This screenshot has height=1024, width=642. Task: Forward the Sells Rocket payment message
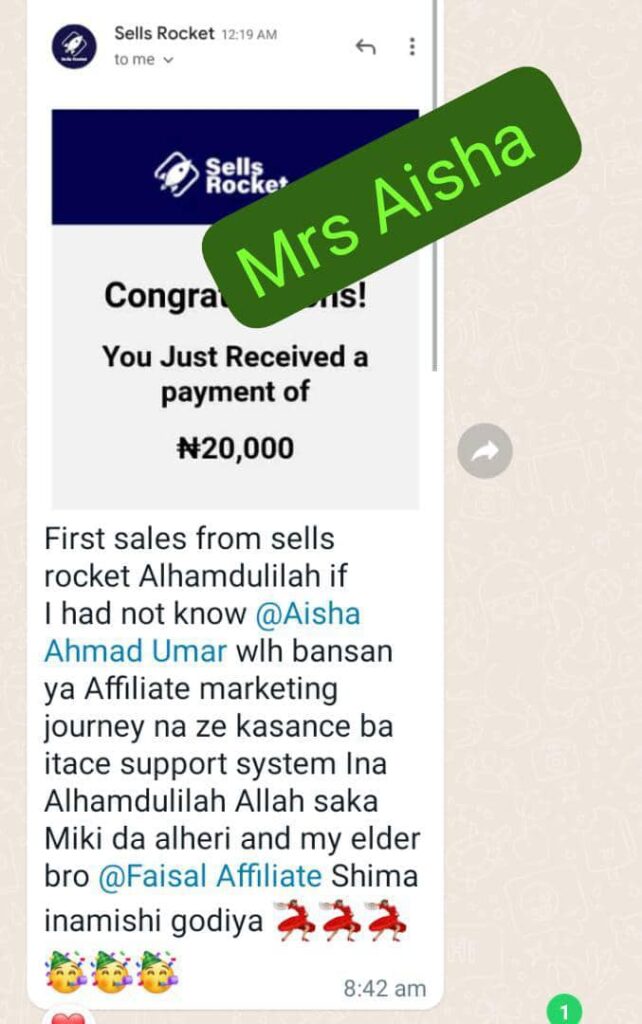(485, 451)
